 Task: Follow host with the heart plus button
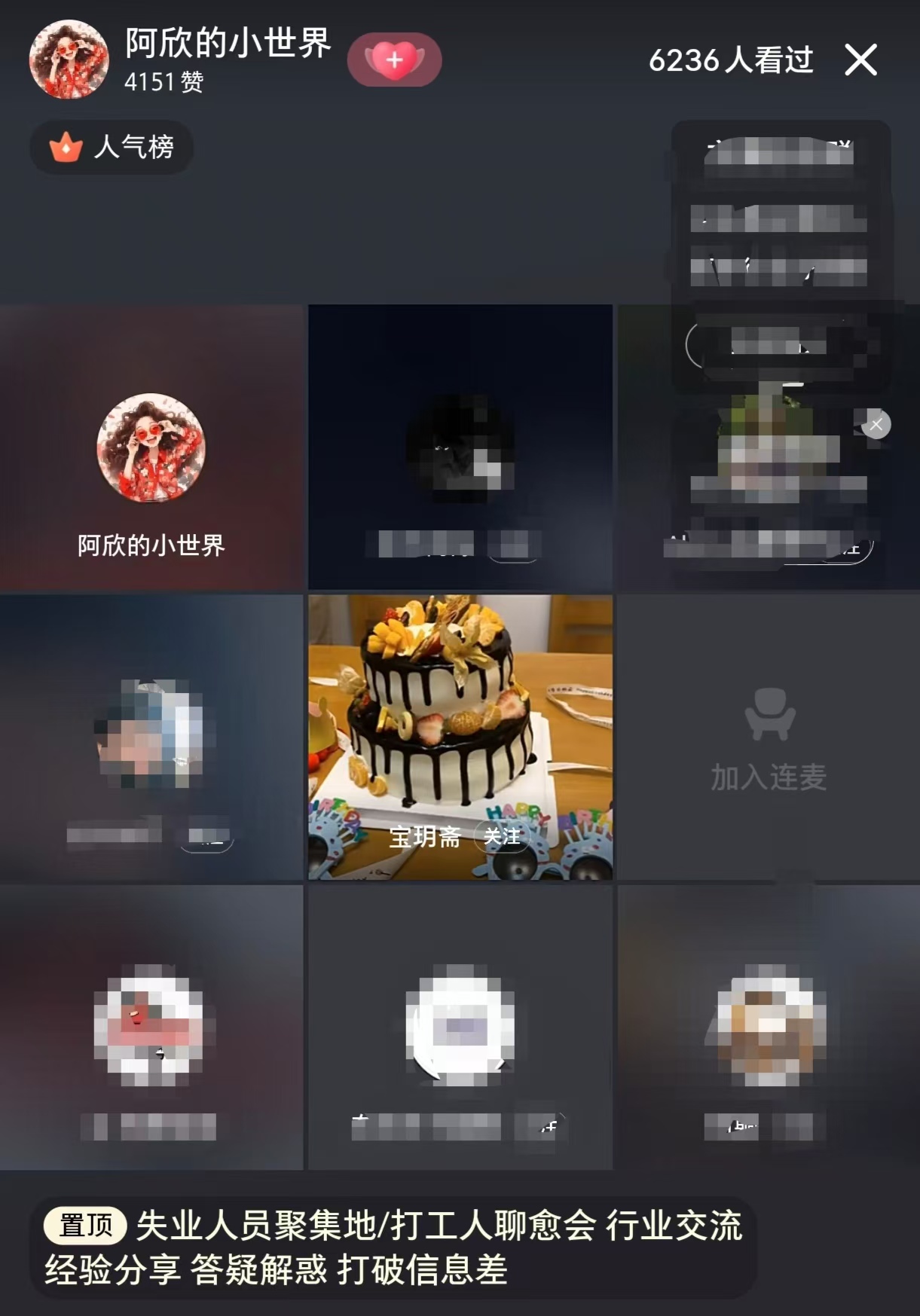[394, 60]
